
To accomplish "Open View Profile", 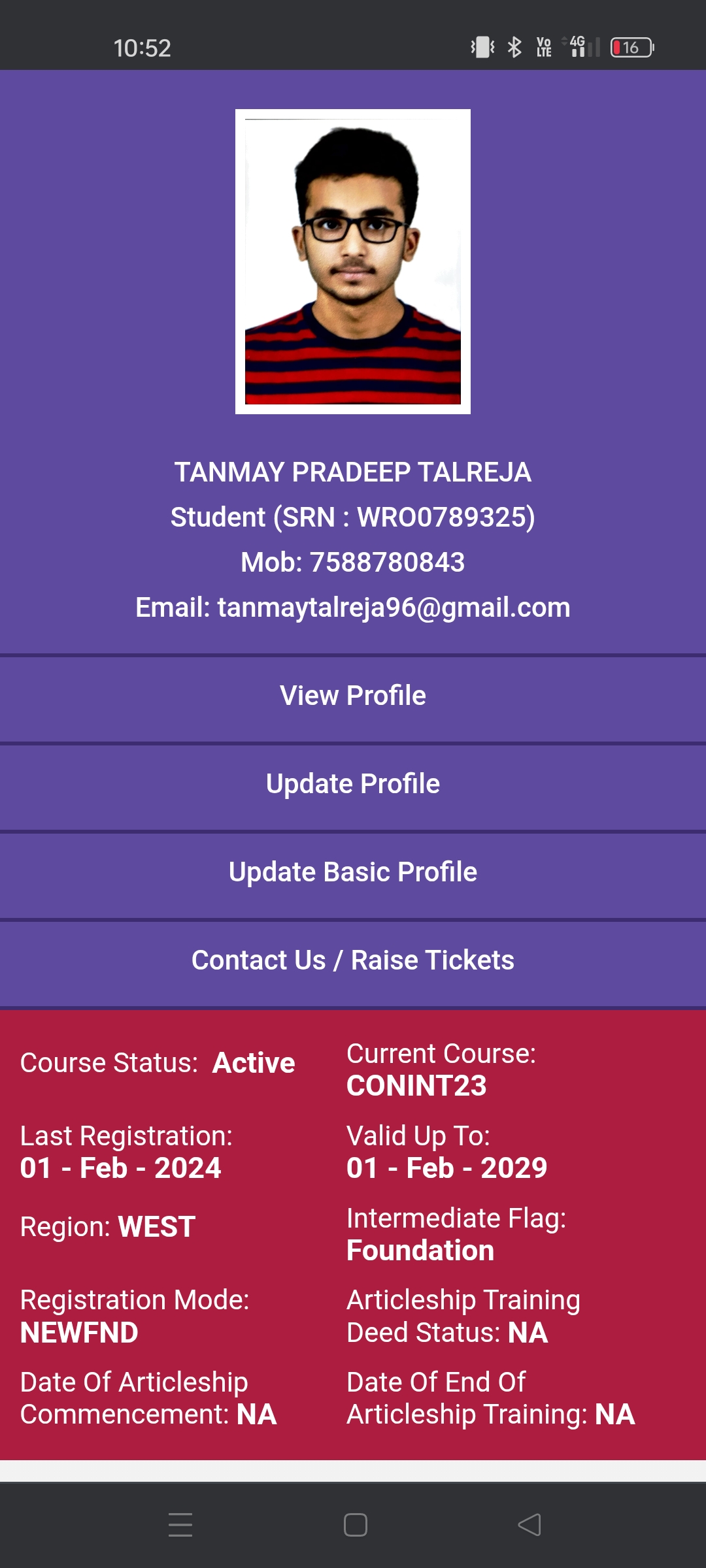I will 353,696.
